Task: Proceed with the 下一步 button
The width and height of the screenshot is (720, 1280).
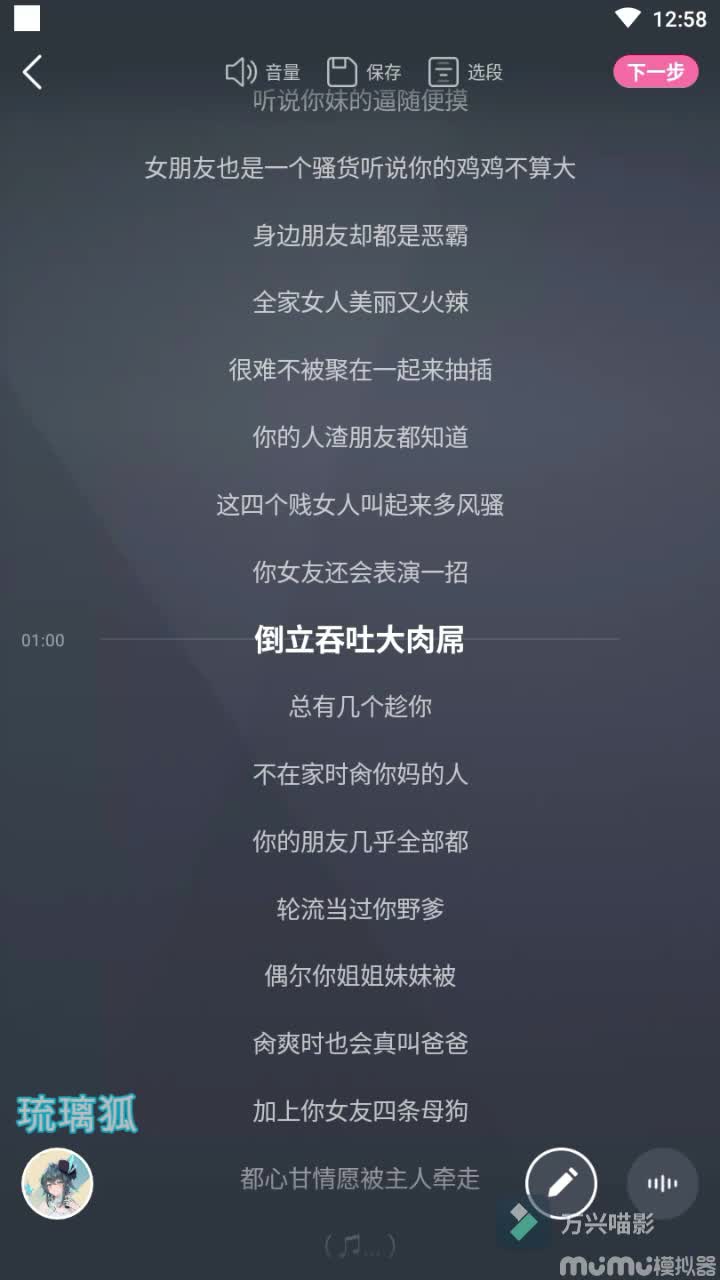Action: tap(655, 72)
